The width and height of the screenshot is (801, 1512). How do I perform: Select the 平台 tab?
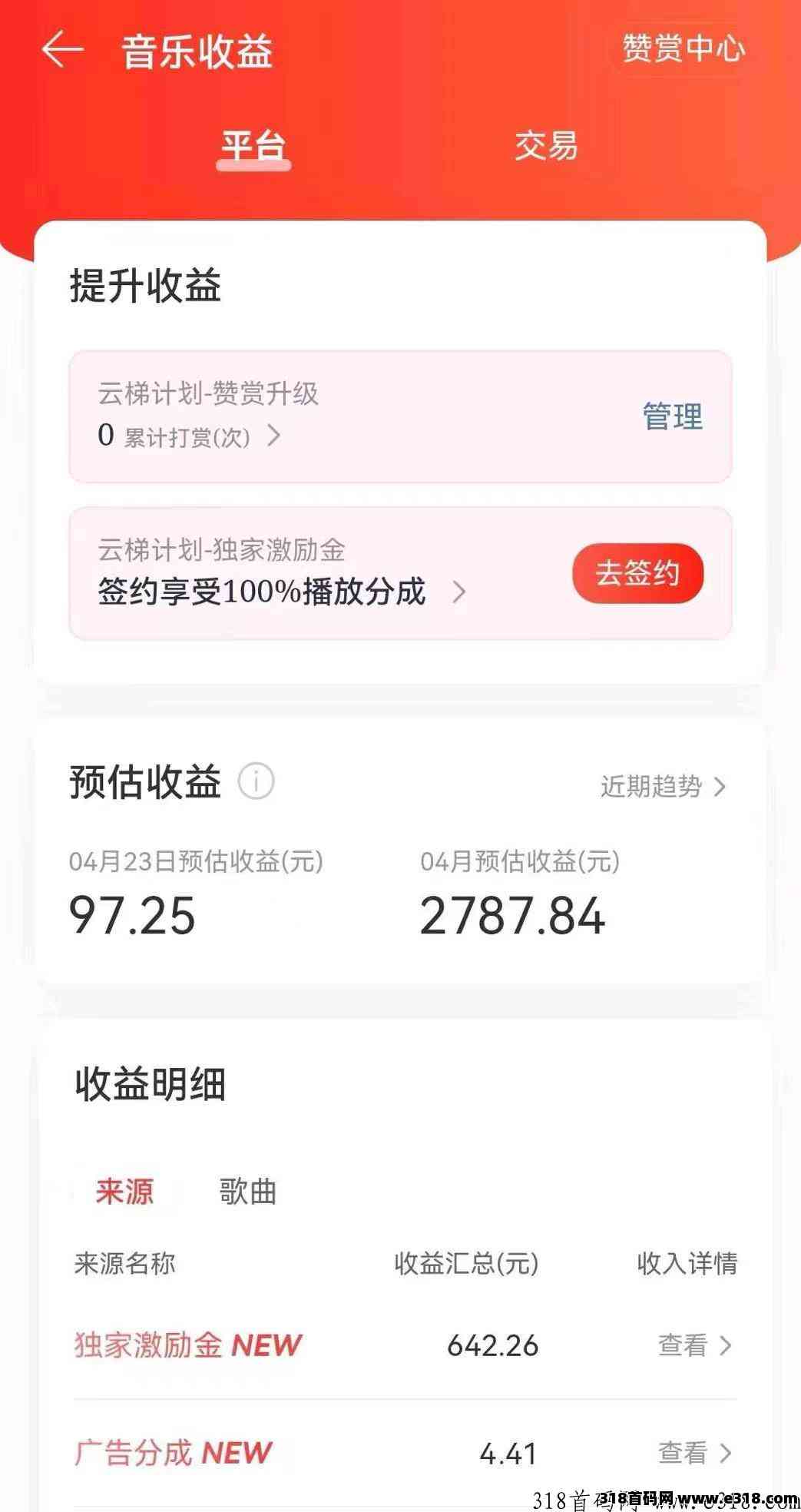pyautogui.click(x=253, y=146)
